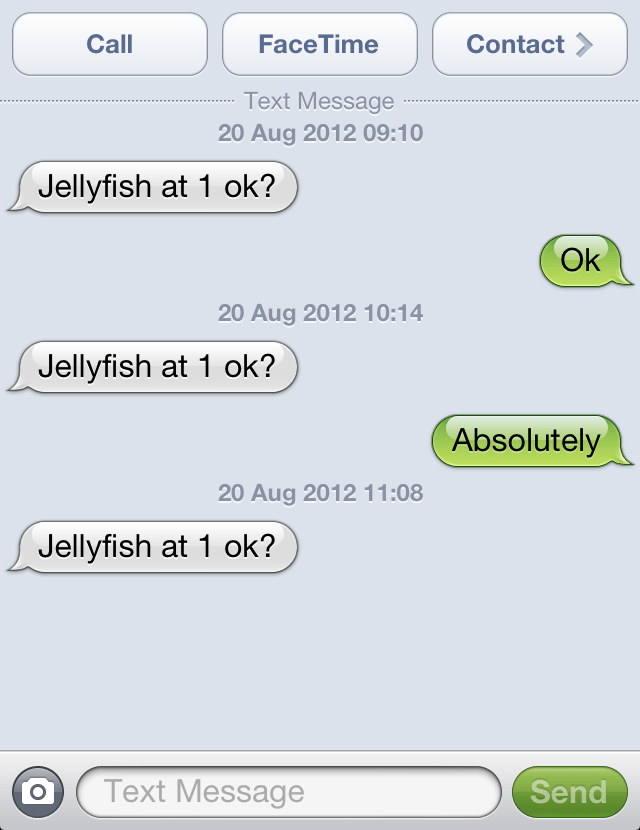
Task: Open the Contact details
Action: click(530, 44)
